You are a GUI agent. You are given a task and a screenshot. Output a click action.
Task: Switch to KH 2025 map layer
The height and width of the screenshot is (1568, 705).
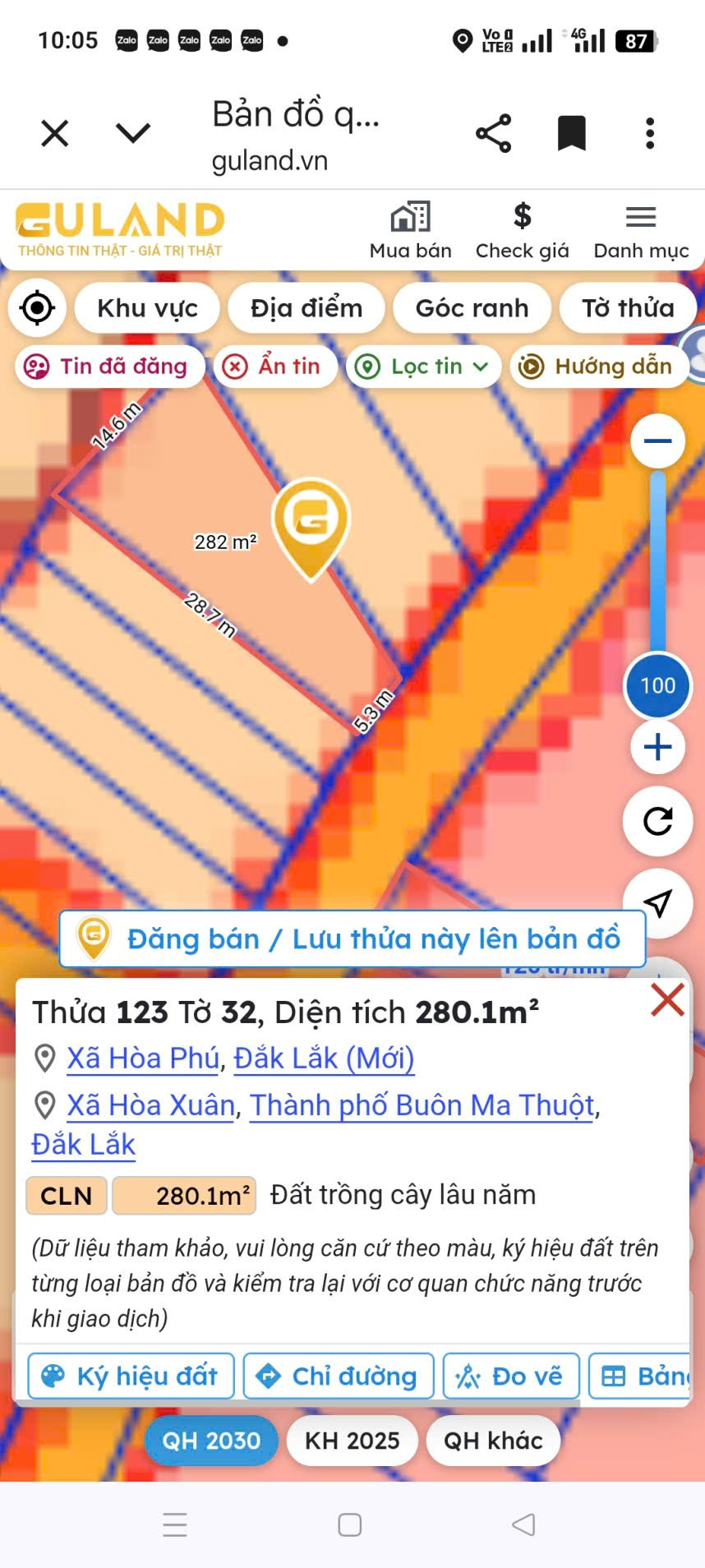[352, 1441]
